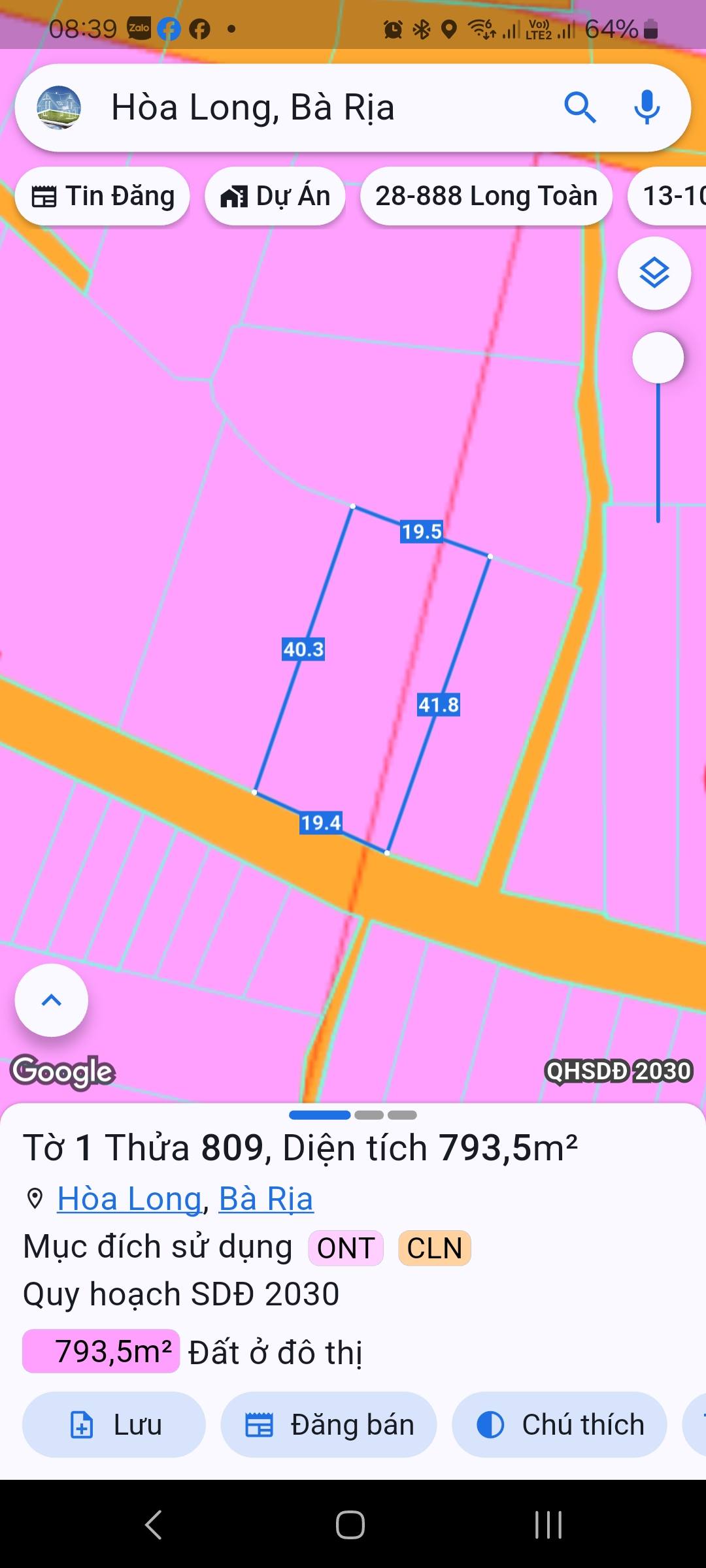This screenshot has height=1568, width=706.
Task: Open the profile avatar in search bar
Action: pyautogui.click(x=59, y=108)
